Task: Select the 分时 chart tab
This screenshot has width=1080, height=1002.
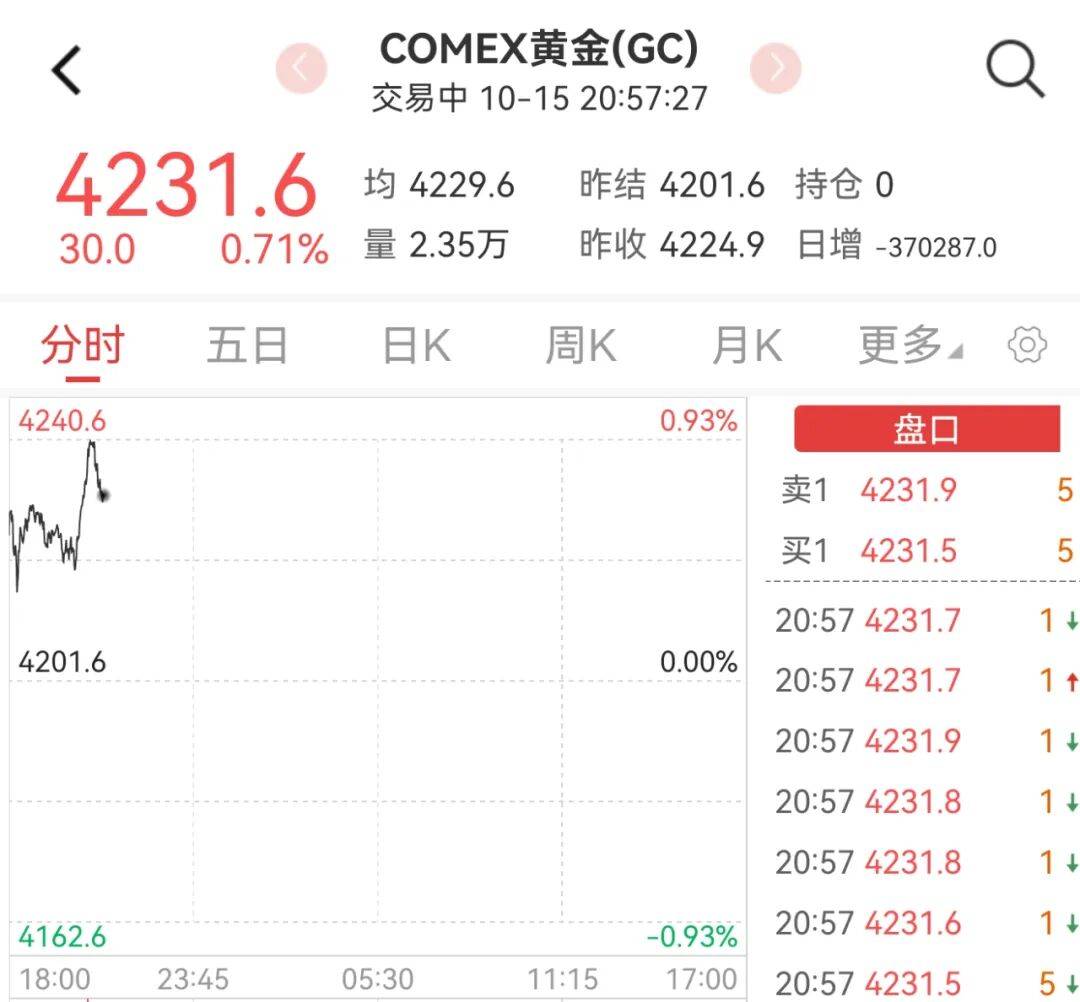Action: (x=83, y=346)
